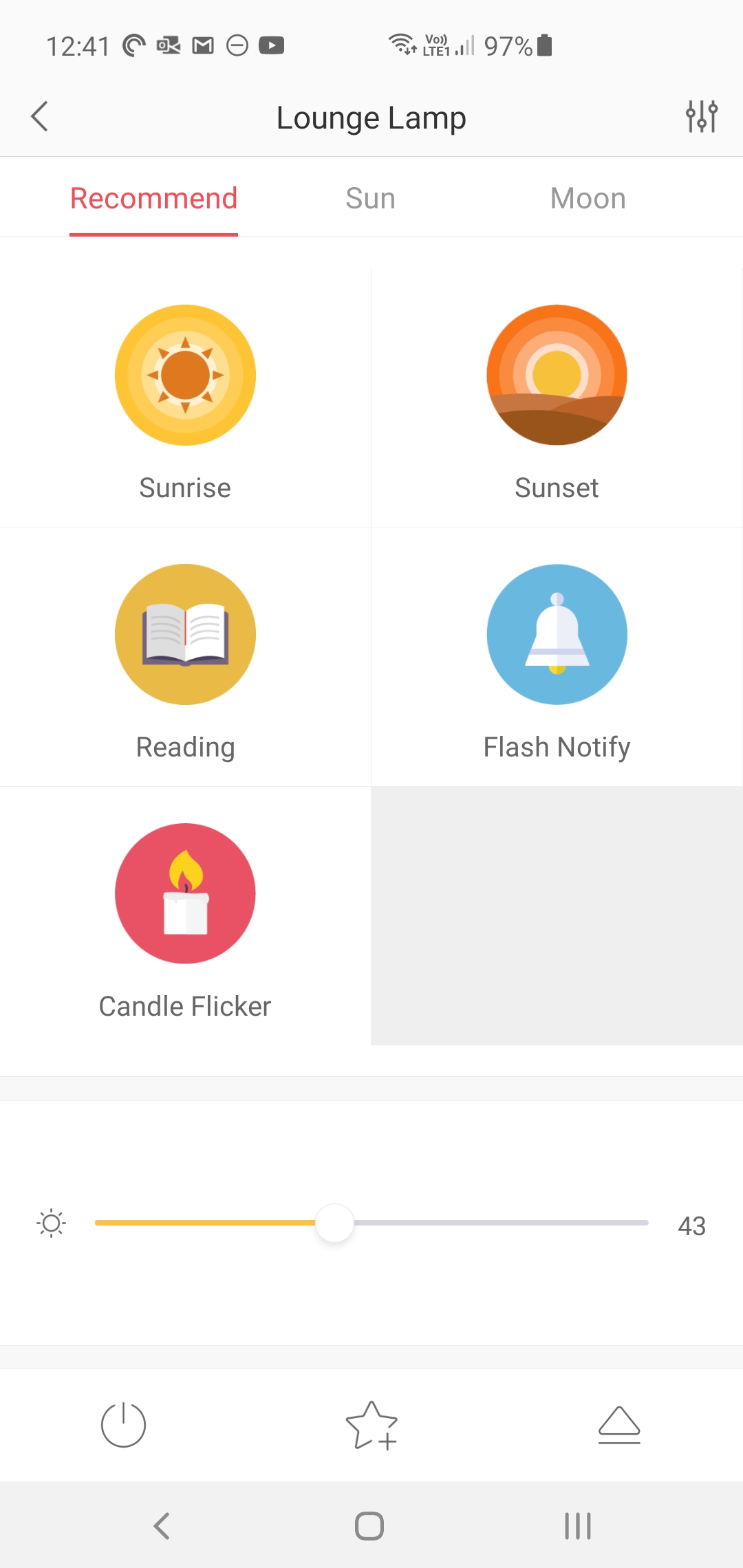743x1568 pixels.
Task: Activate the Sunrise scene
Action: (185, 399)
